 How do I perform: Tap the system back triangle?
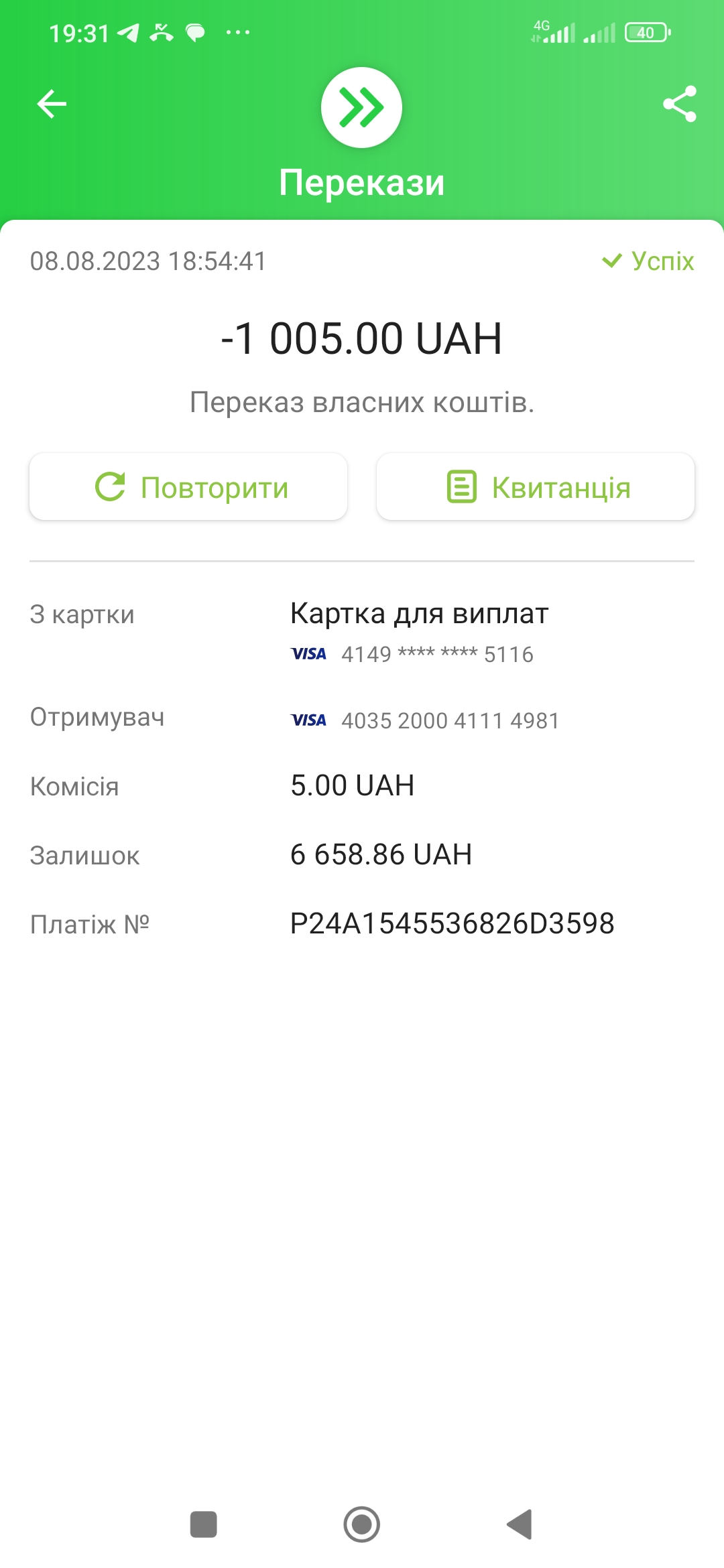(x=520, y=1524)
